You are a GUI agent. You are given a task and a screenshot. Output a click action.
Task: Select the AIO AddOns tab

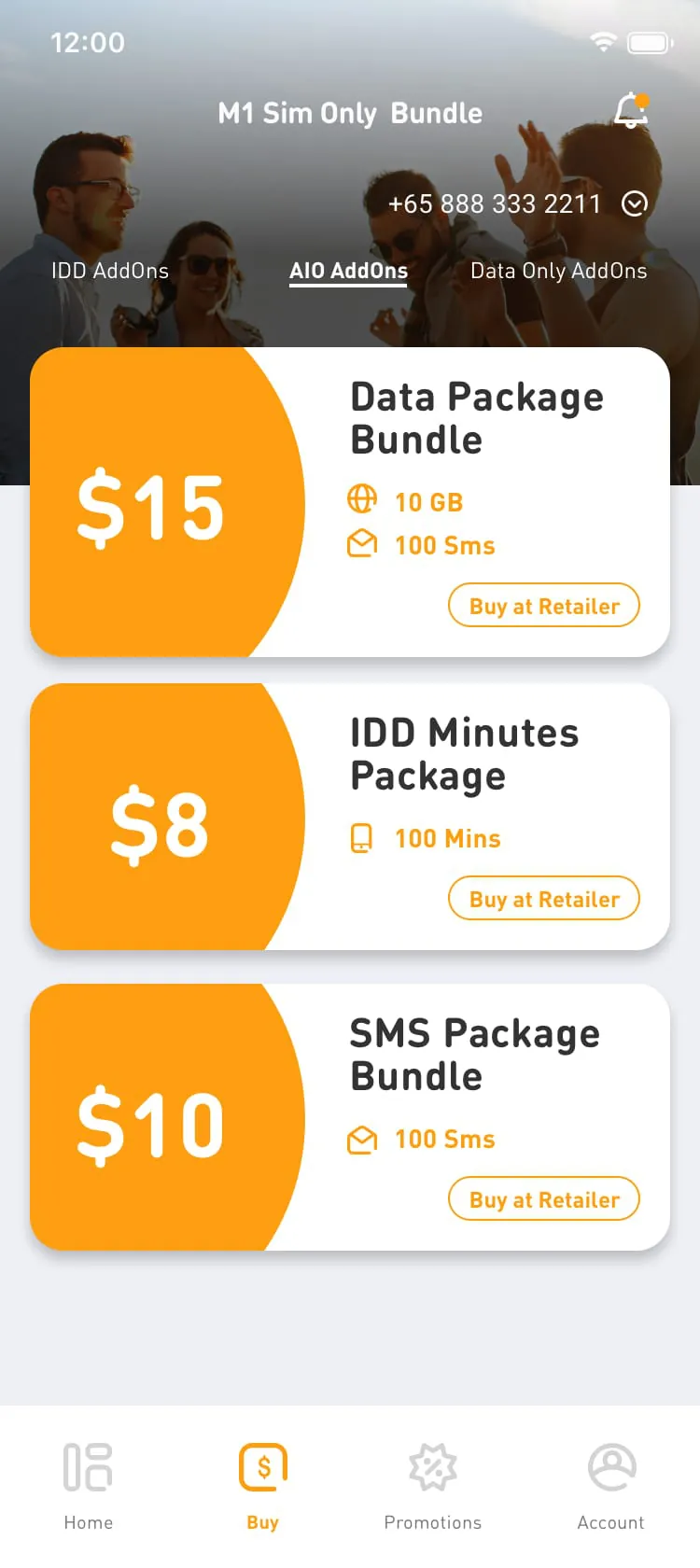(x=348, y=271)
